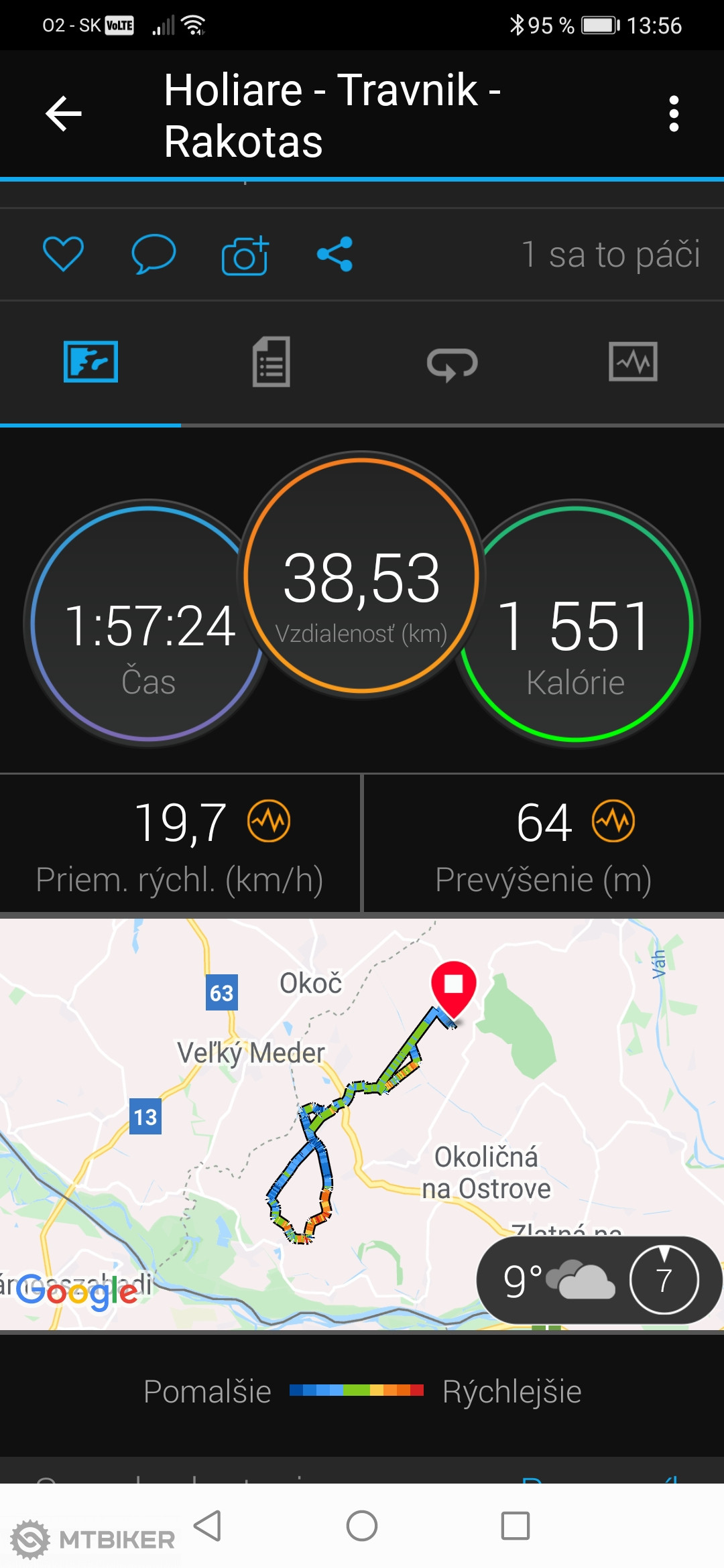Viewport: 724px width, 1568px height.
Task: Open recent apps from navigation bar
Action: pos(516,1526)
